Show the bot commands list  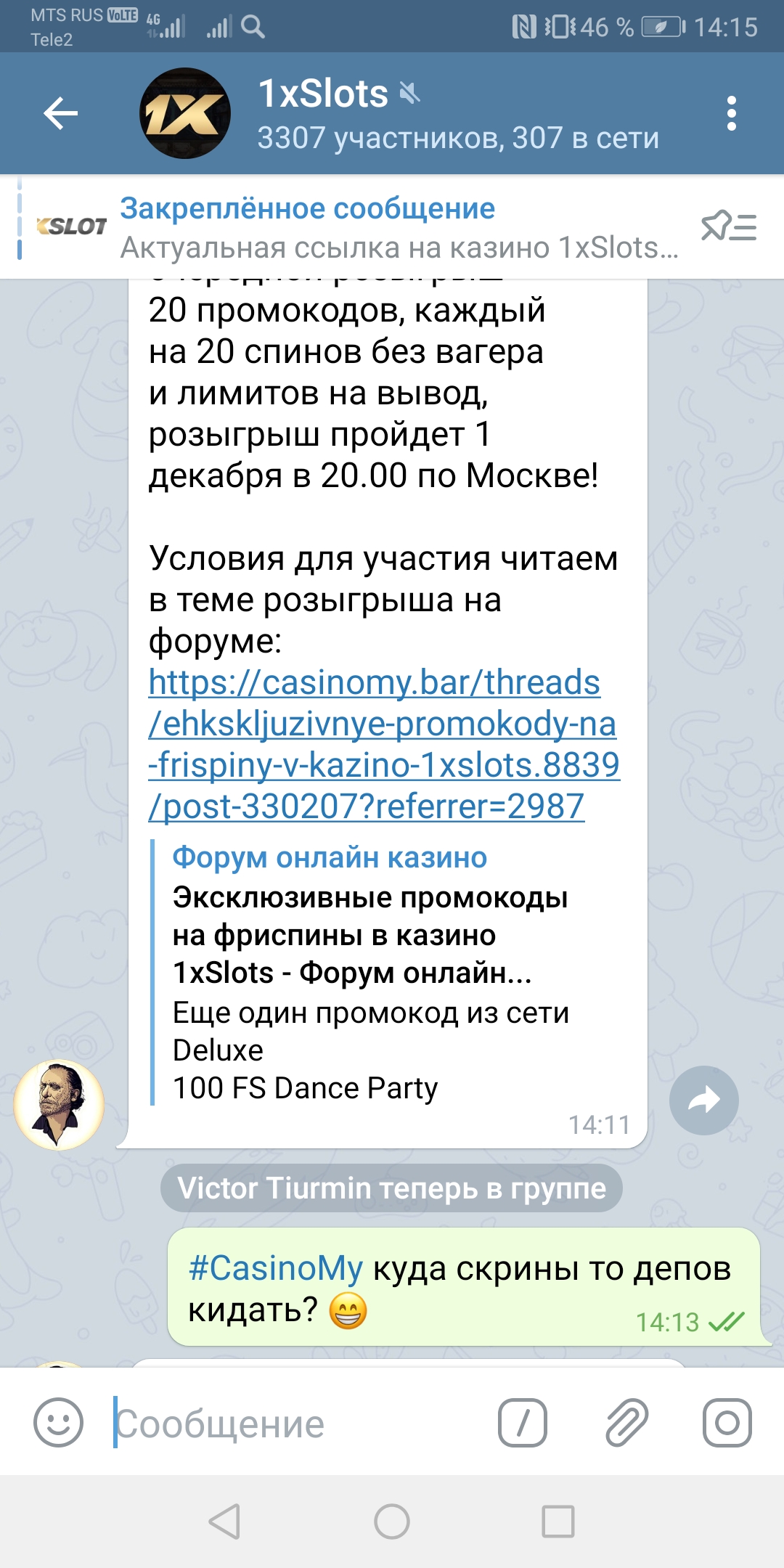pyautogui.click(x=522, y=1422)
